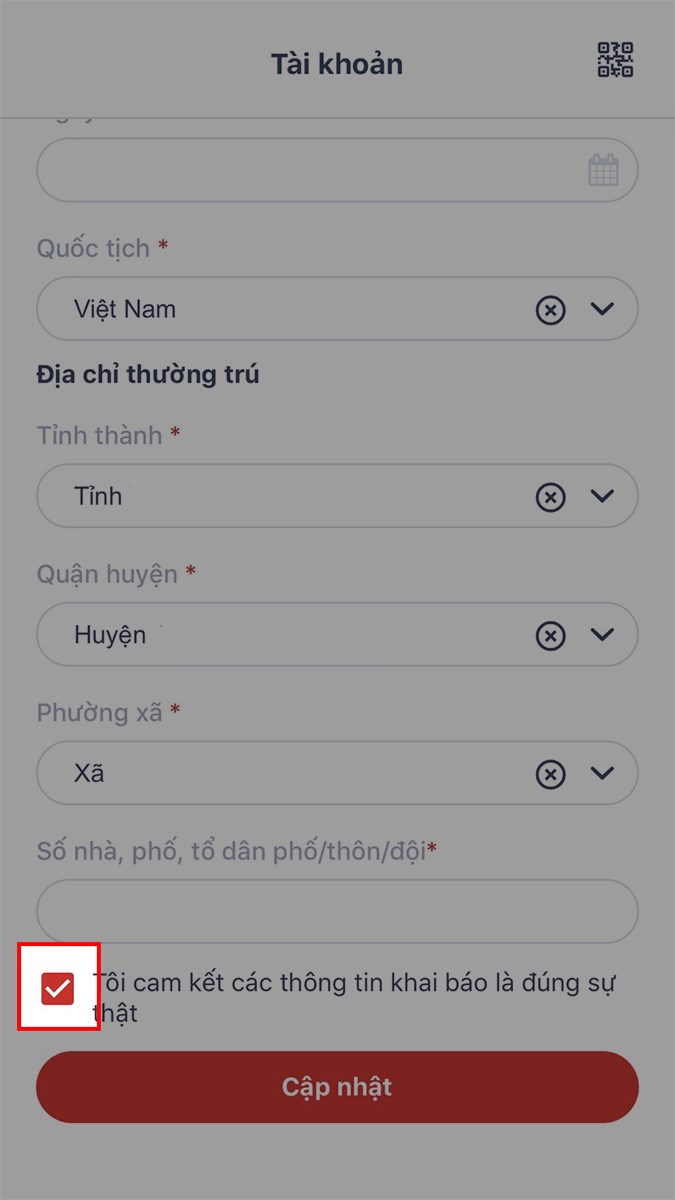Open the date picker calendar field

point(337,170)
